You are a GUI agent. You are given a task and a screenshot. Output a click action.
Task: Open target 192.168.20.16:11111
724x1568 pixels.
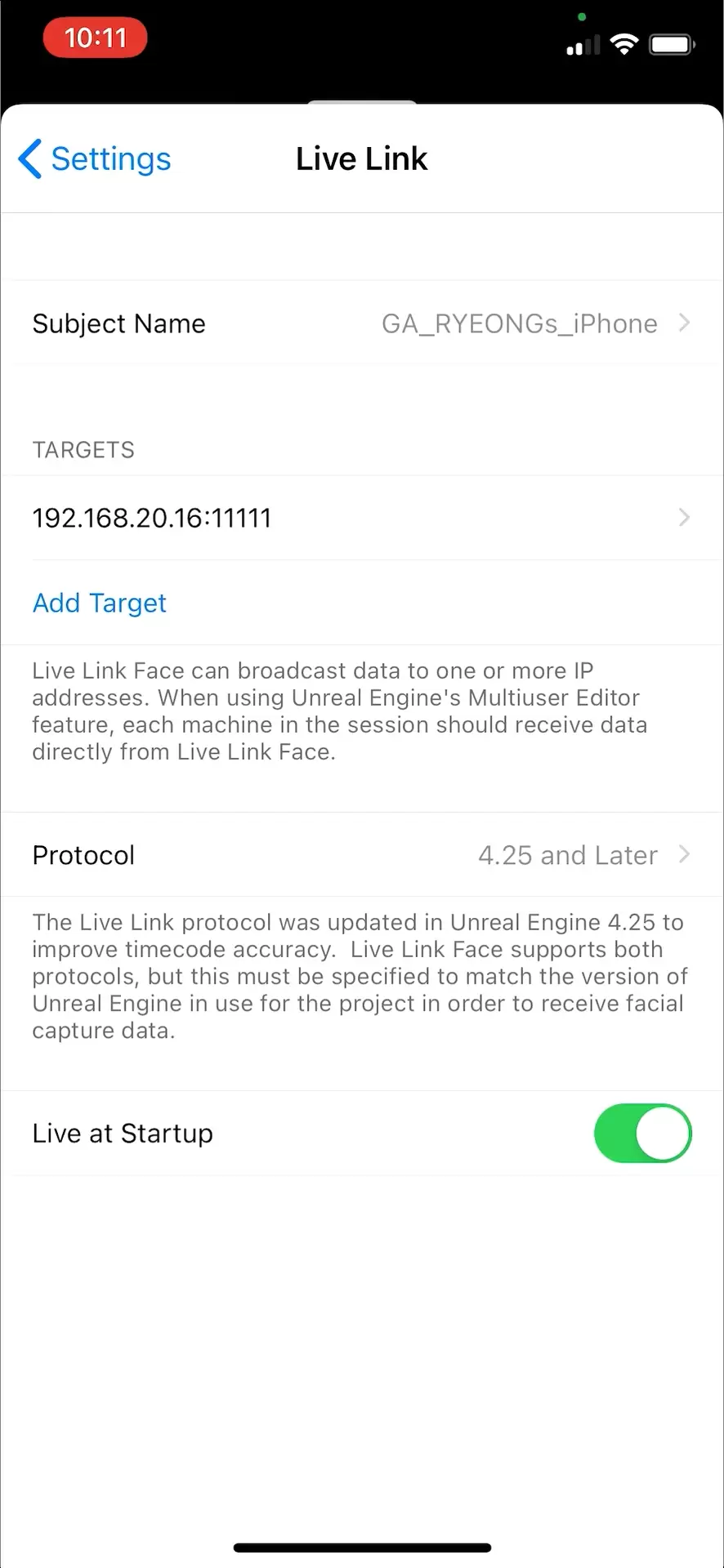pos(361,518)
